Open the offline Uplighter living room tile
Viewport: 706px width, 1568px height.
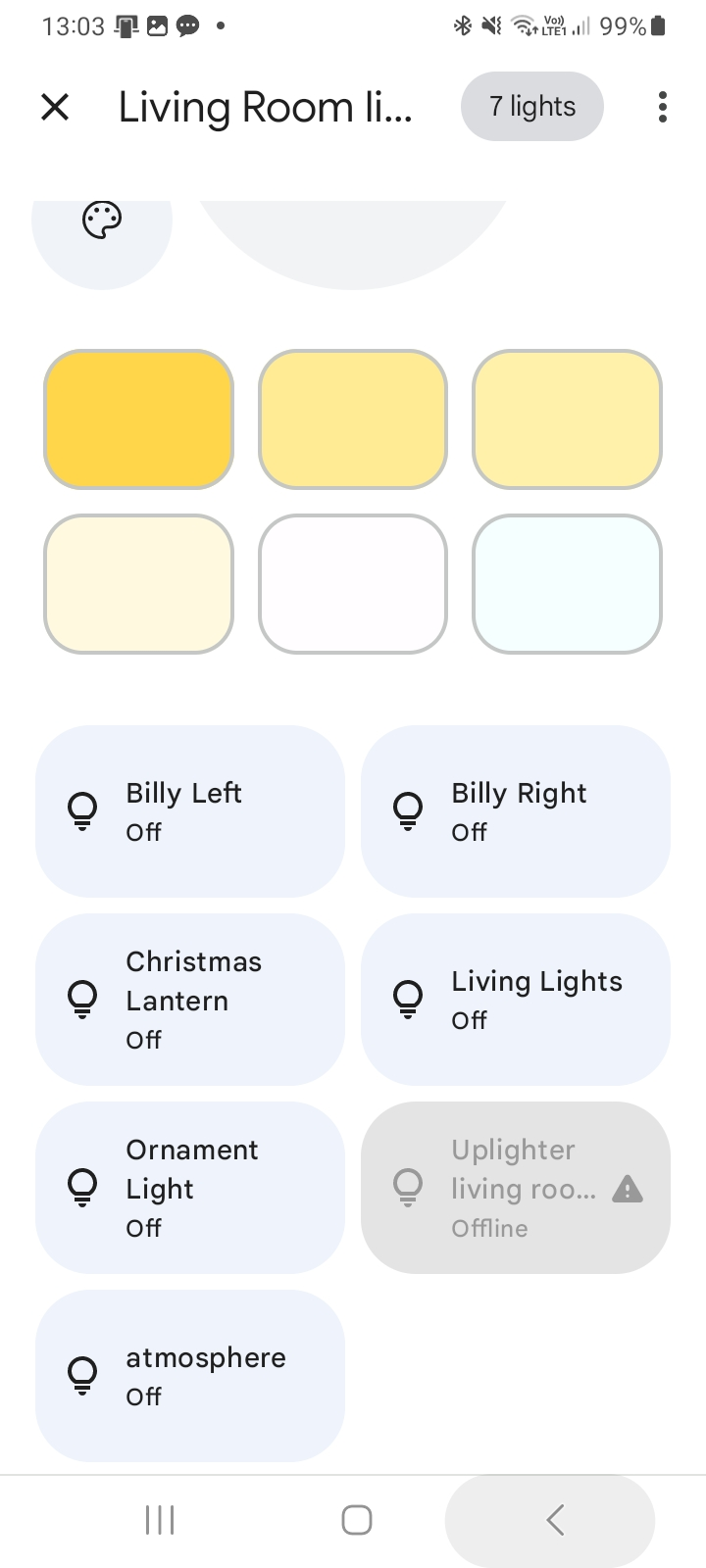click(x=516, y=1188)
